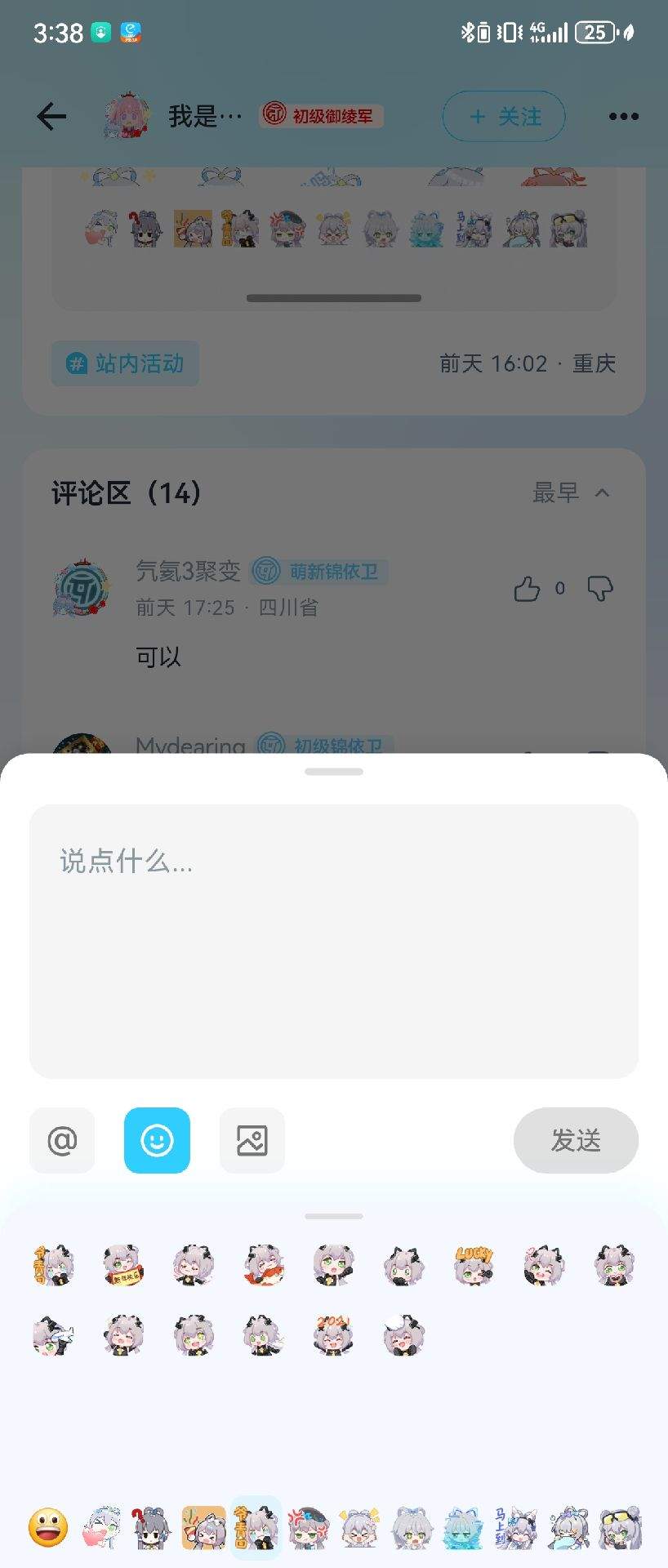Select the LUCKY sticker in the panel

pyautogui.click(x=473, y=1265)
